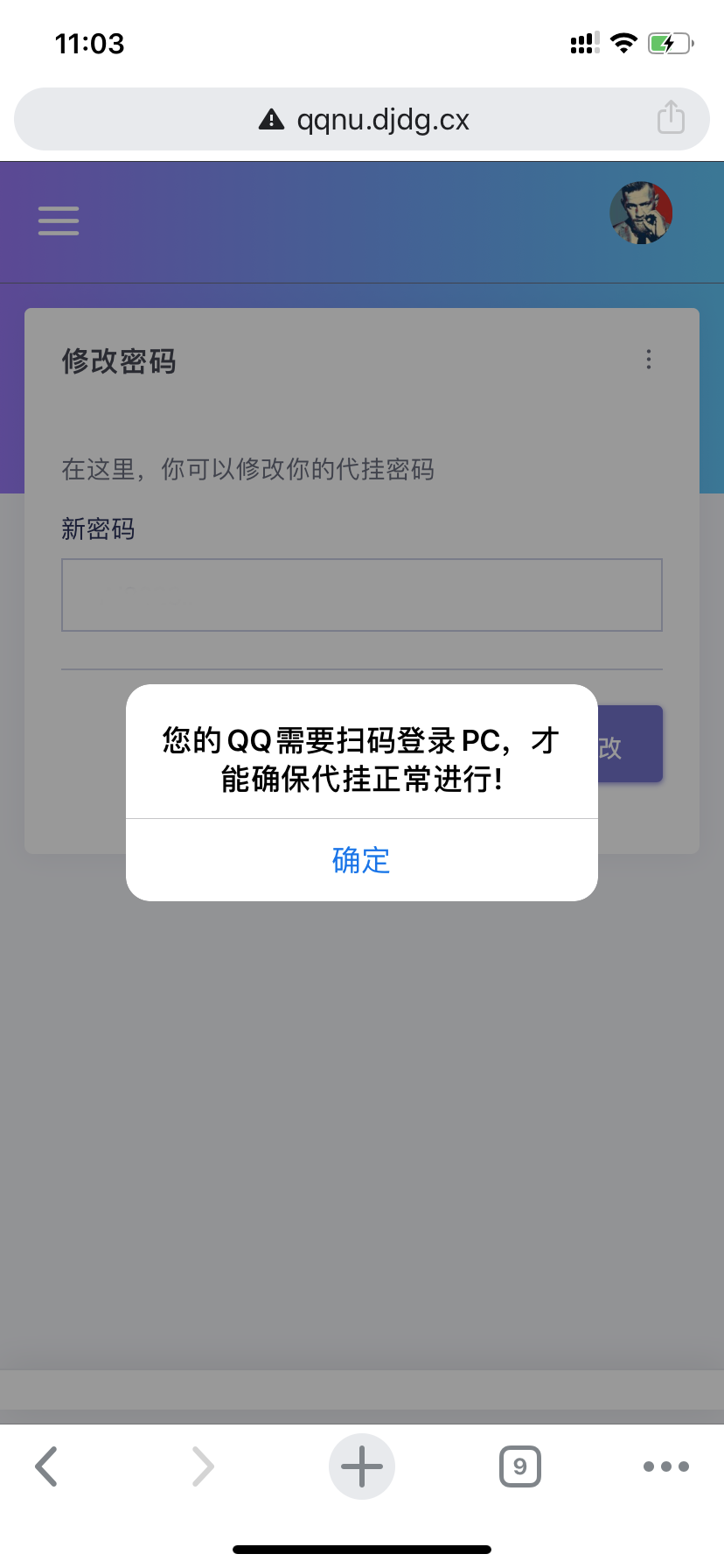Open the browser more options menu

[x=665, y=1466]
